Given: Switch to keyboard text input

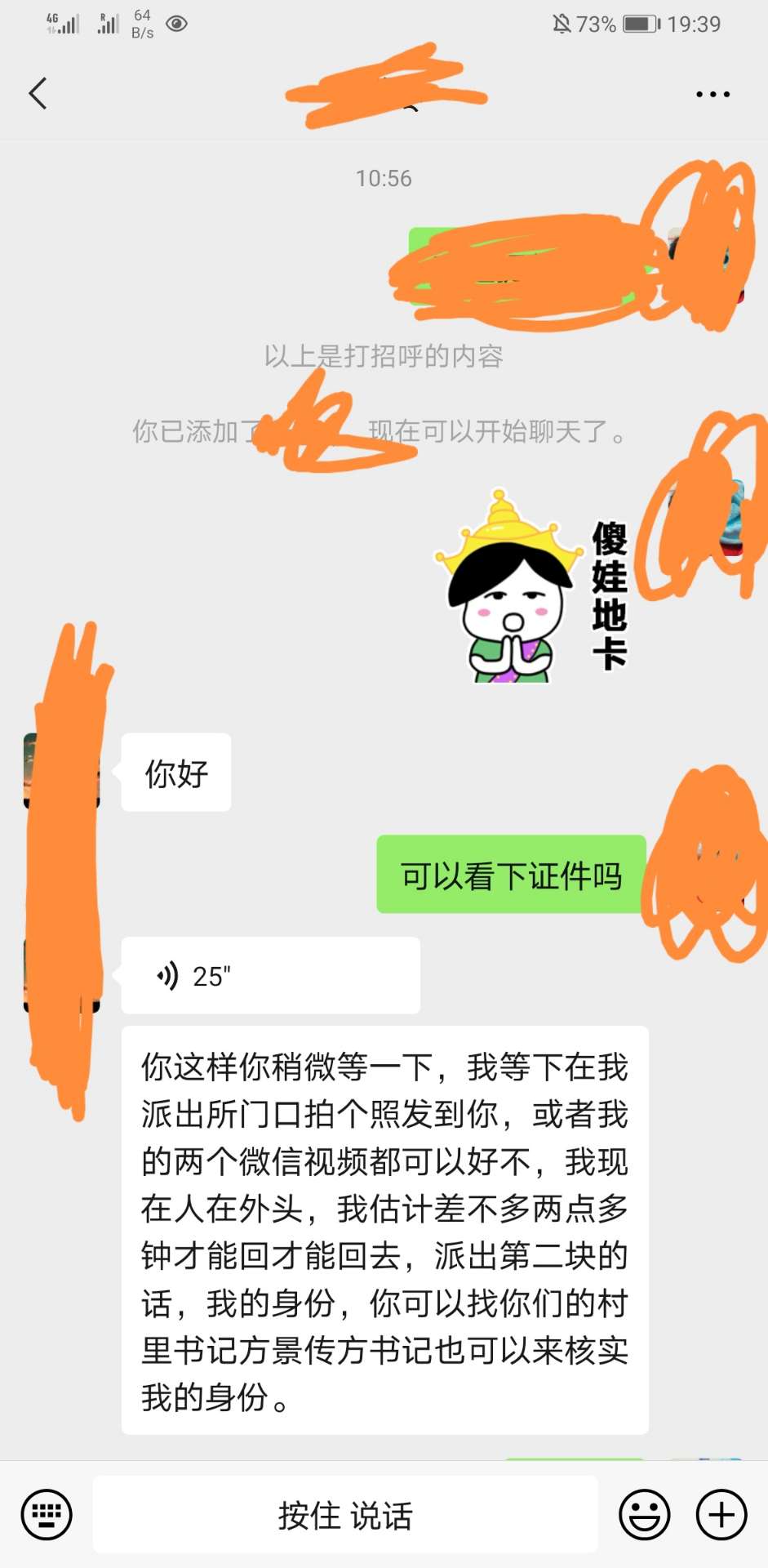Looking at the screenshot, I should 47,1515.
